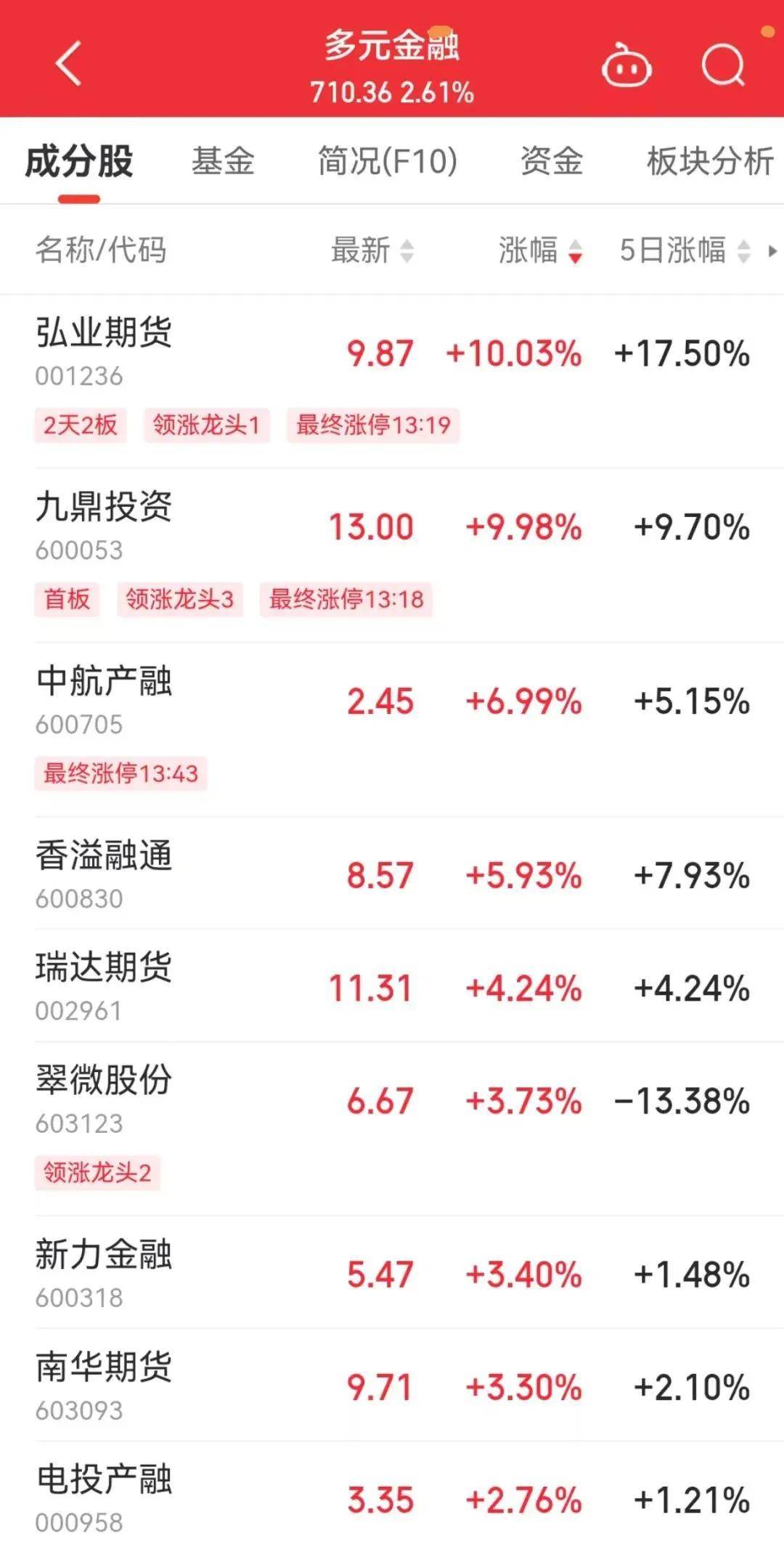Switch to the 板块分析 tab
The image size is (784, 1541).
(x=709, y=161)
